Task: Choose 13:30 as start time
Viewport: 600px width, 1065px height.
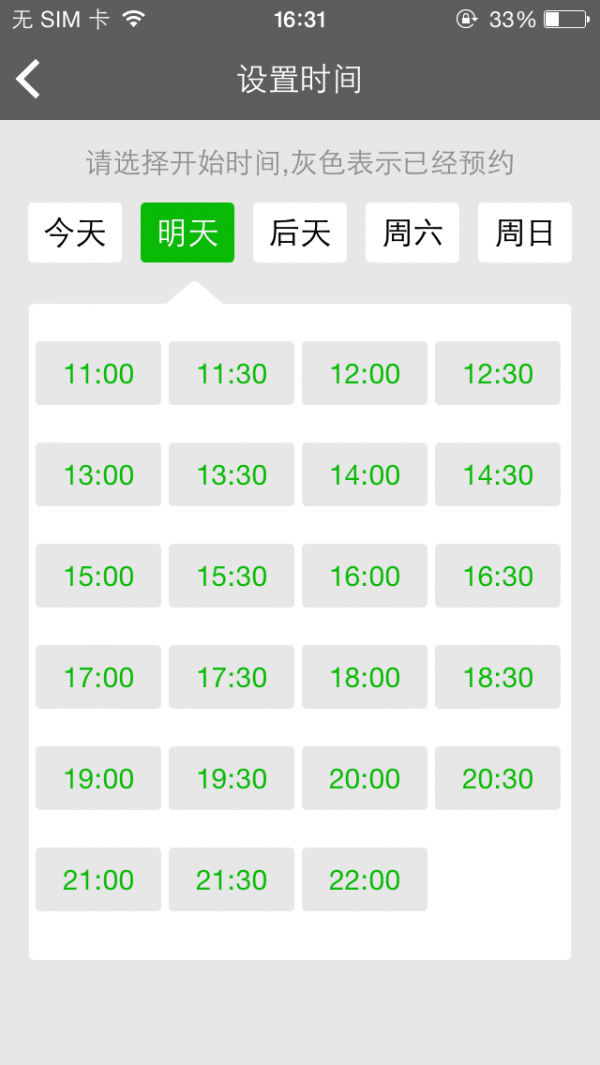Action: (x=231, y=474)
